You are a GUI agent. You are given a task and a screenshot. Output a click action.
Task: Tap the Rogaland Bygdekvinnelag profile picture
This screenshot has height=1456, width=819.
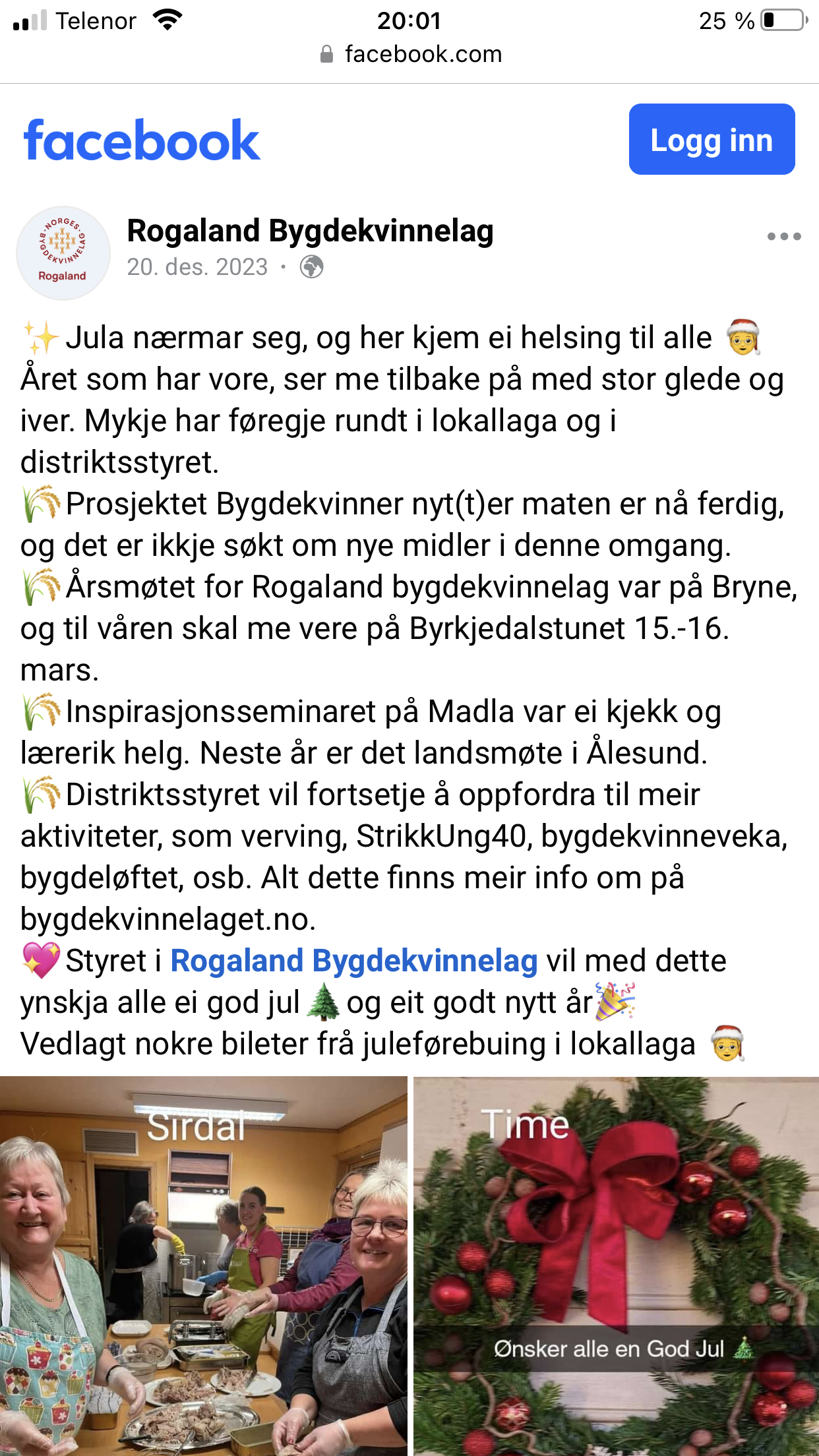click(63, 253)
